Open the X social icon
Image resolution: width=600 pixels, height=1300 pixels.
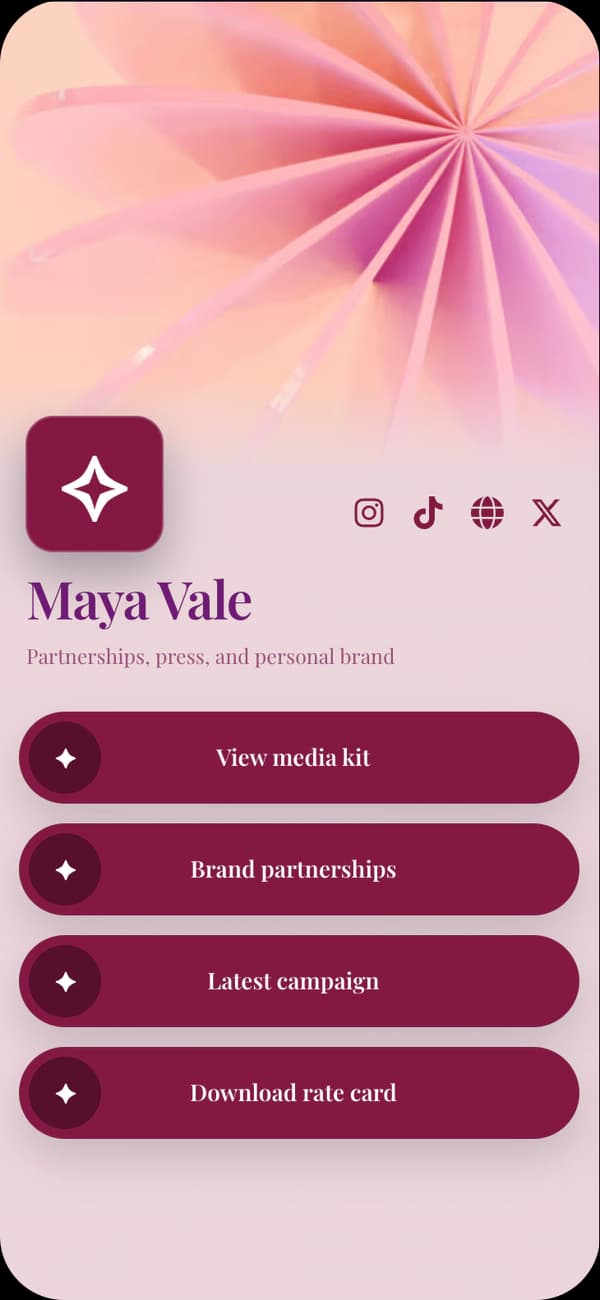pyautogui.click(x=546, y=513)
